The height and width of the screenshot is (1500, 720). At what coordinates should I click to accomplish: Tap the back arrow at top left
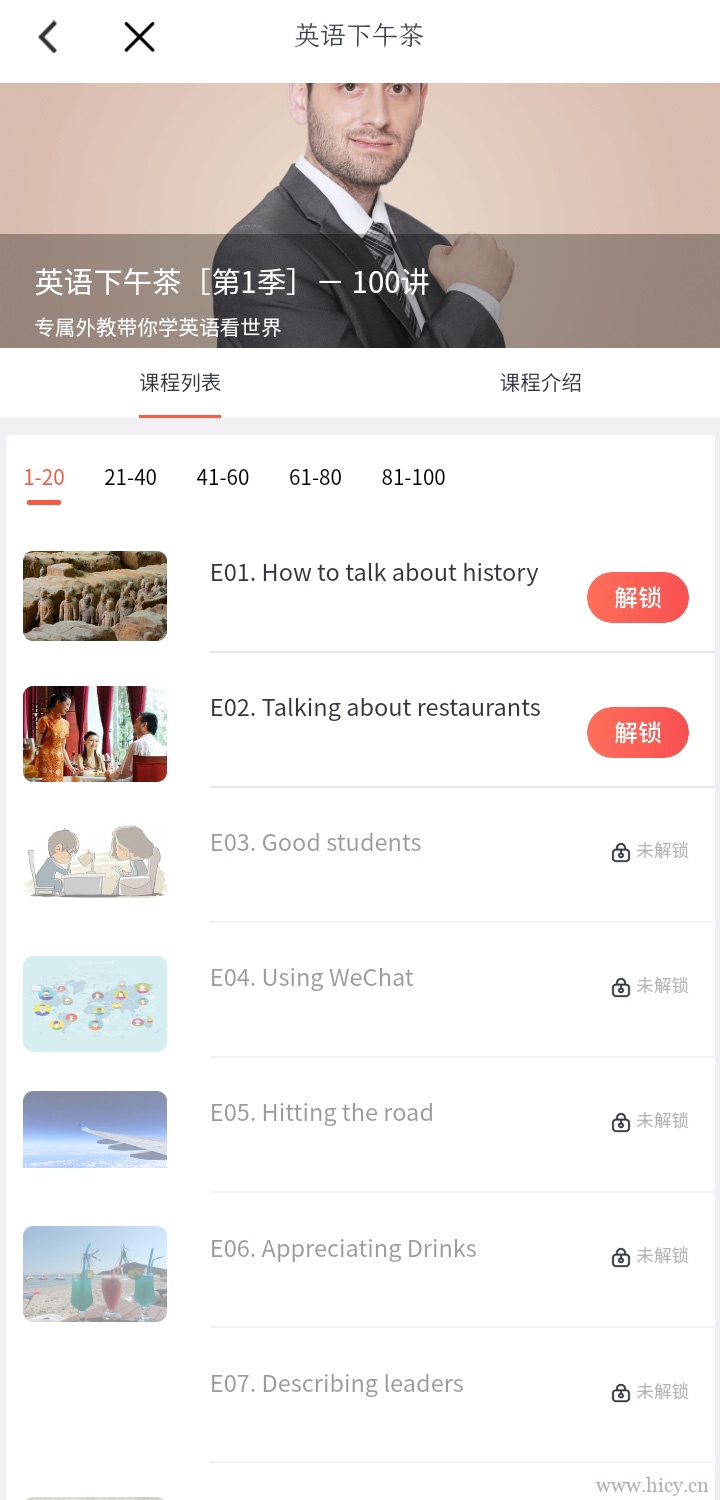(x=48, y=37)
